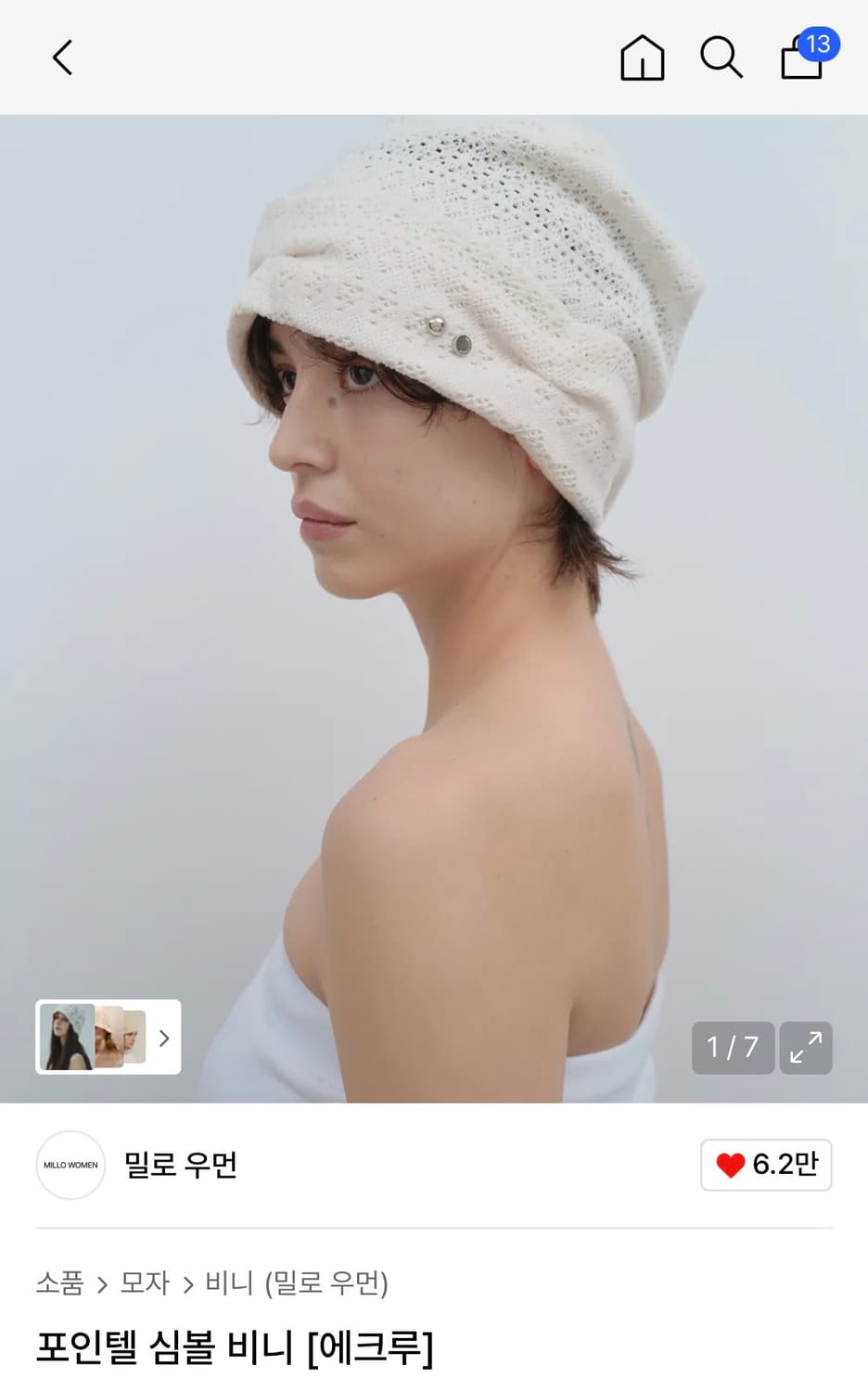This screenshot has height=1391, width=868.
Task: Navigate back using the arrow icon
Action: point(62,57)
